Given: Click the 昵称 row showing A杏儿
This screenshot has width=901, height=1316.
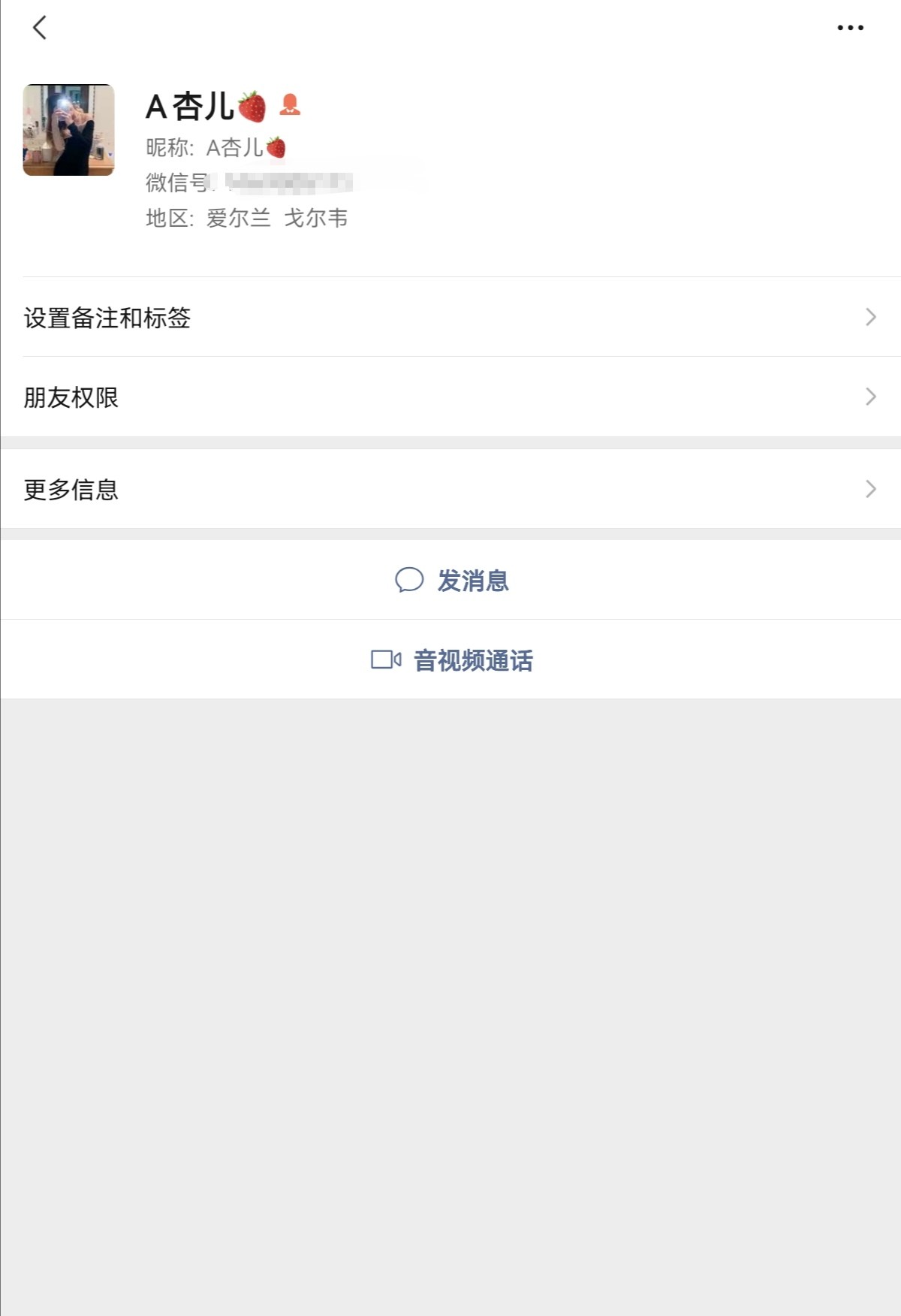Looking at the screenshot, I should pyautogui.click(x=218, y=146).
